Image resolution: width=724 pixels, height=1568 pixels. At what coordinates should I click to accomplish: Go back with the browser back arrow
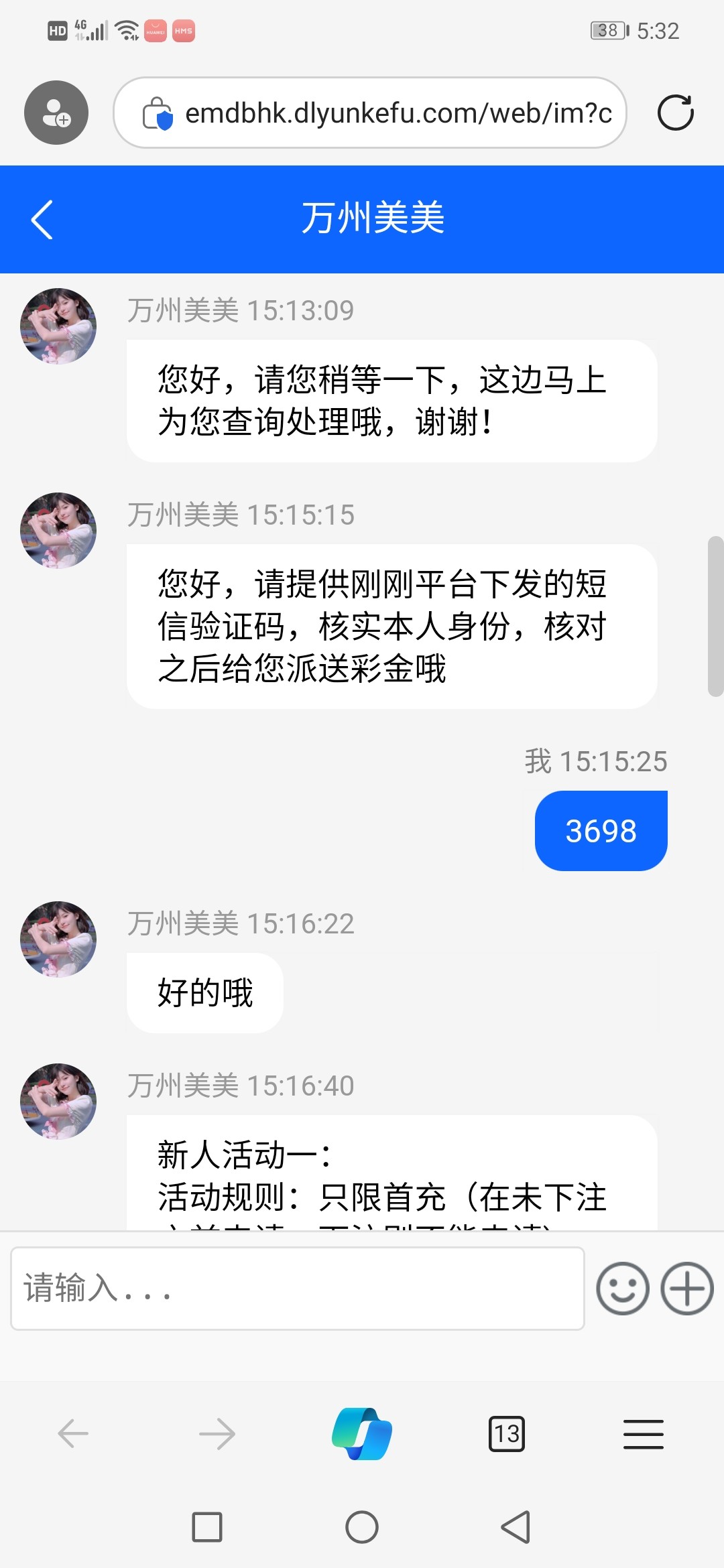[73, 1434]
